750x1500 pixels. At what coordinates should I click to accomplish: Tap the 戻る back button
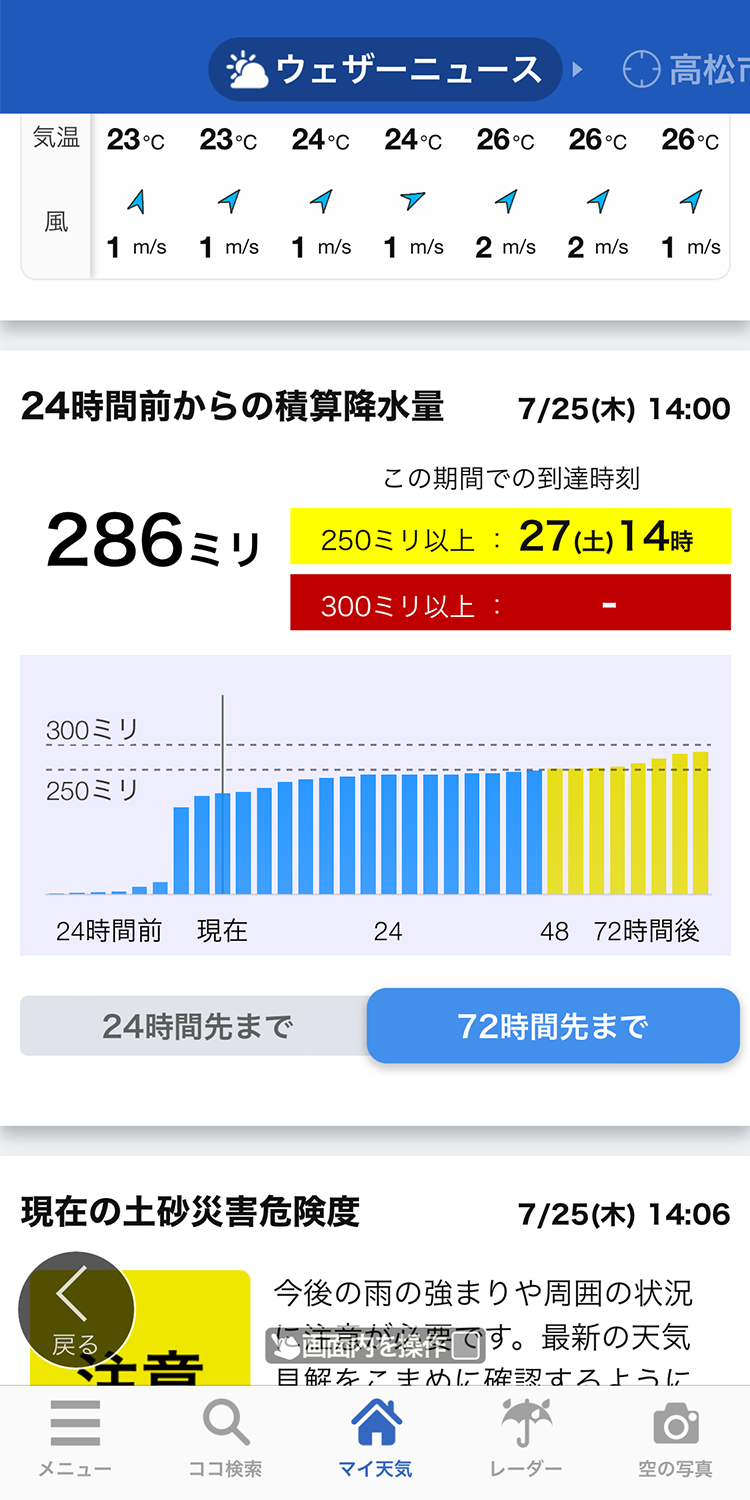point(76,1310)
